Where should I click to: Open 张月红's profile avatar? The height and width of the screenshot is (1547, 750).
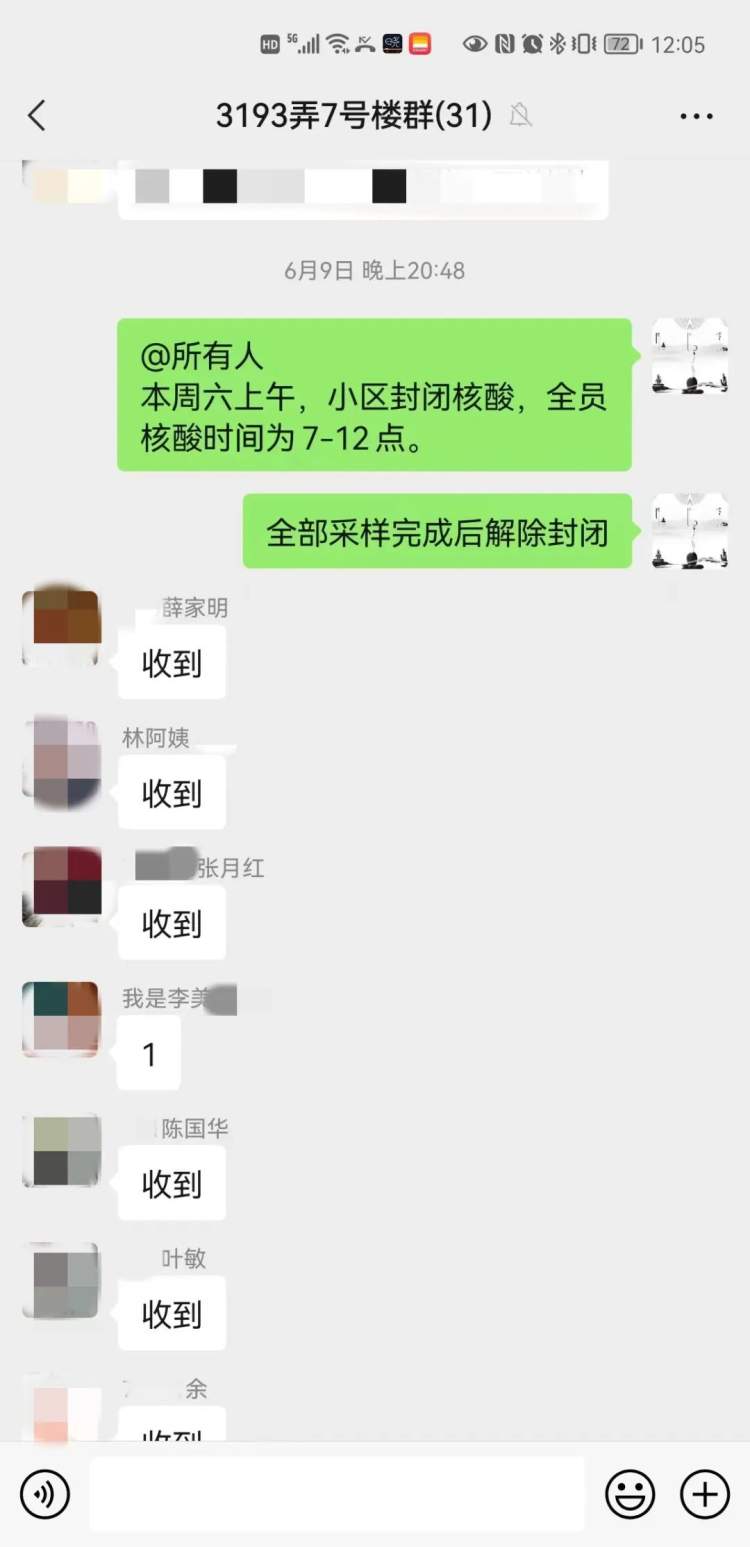(x=61, y=887)
